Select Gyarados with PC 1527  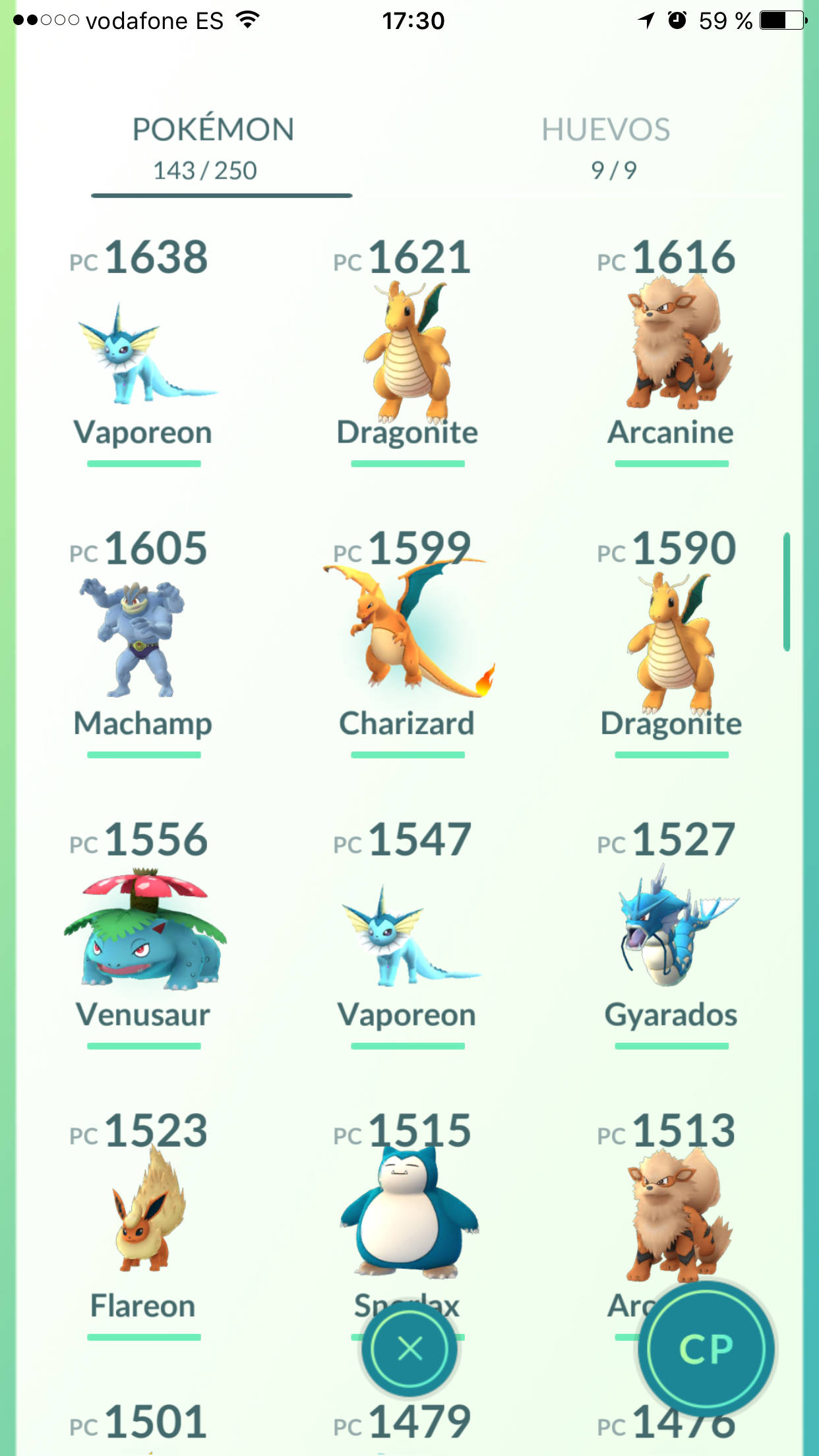coord(671,934)
